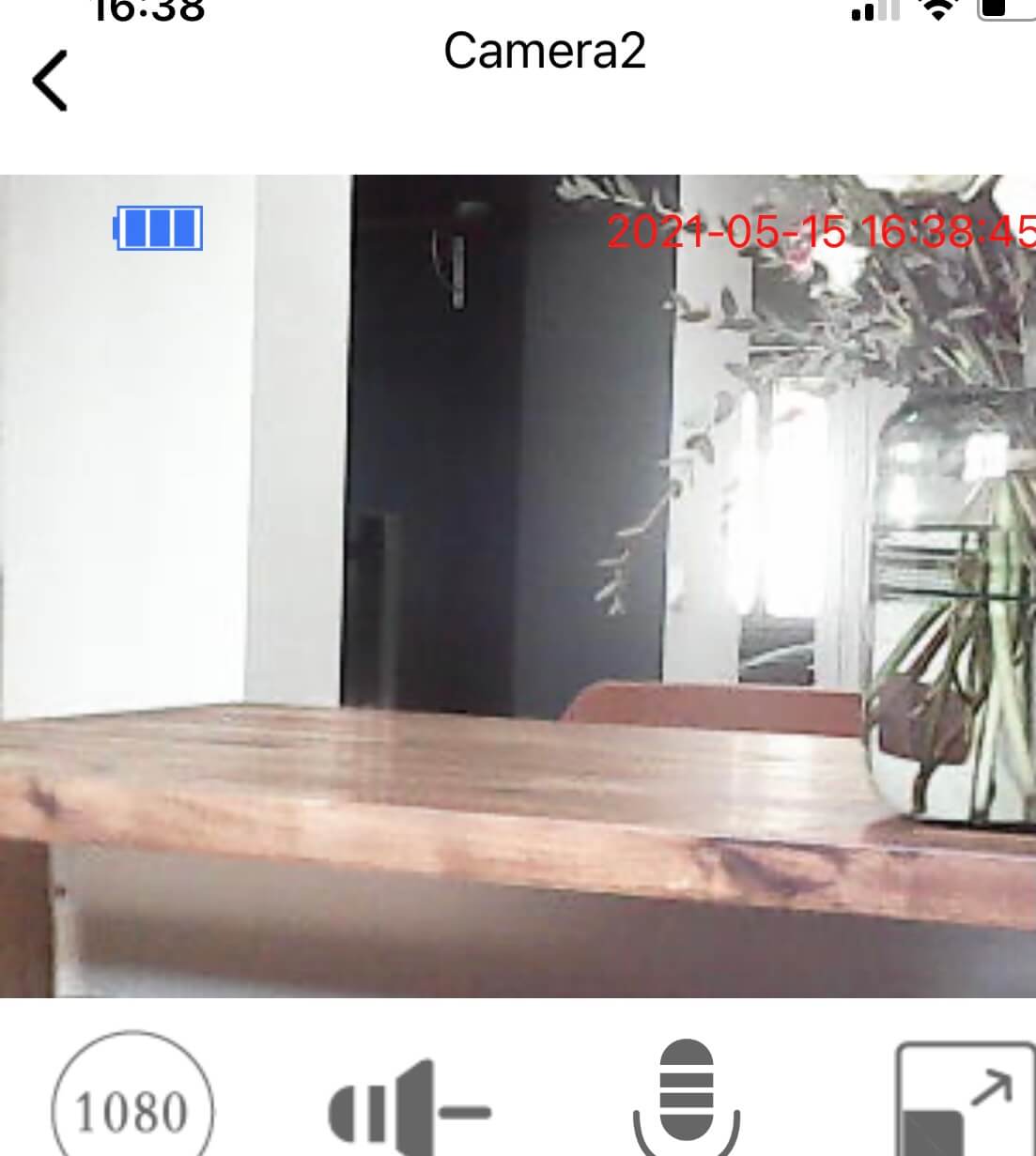The width and height of the screenshot is (1036, 1156).
Task: Go back from the Camera2 view
Action: tap(51, 81)
